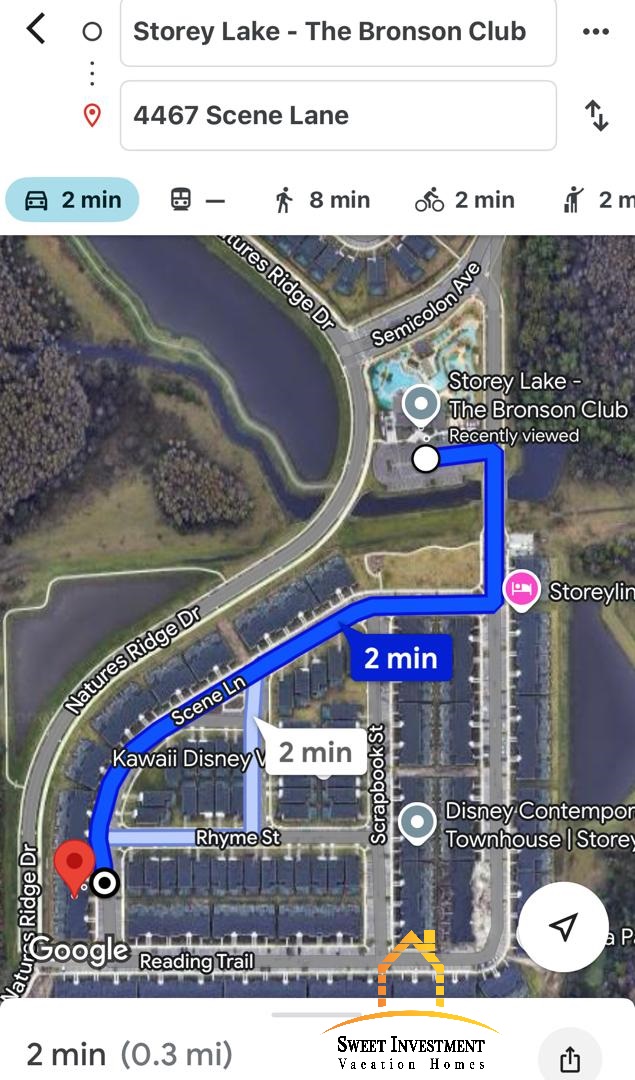Choose the alternate 2 min route via Rhyme St
Image resolution: width=635 pixels, height=1080 pixels.
pos(314,751)
